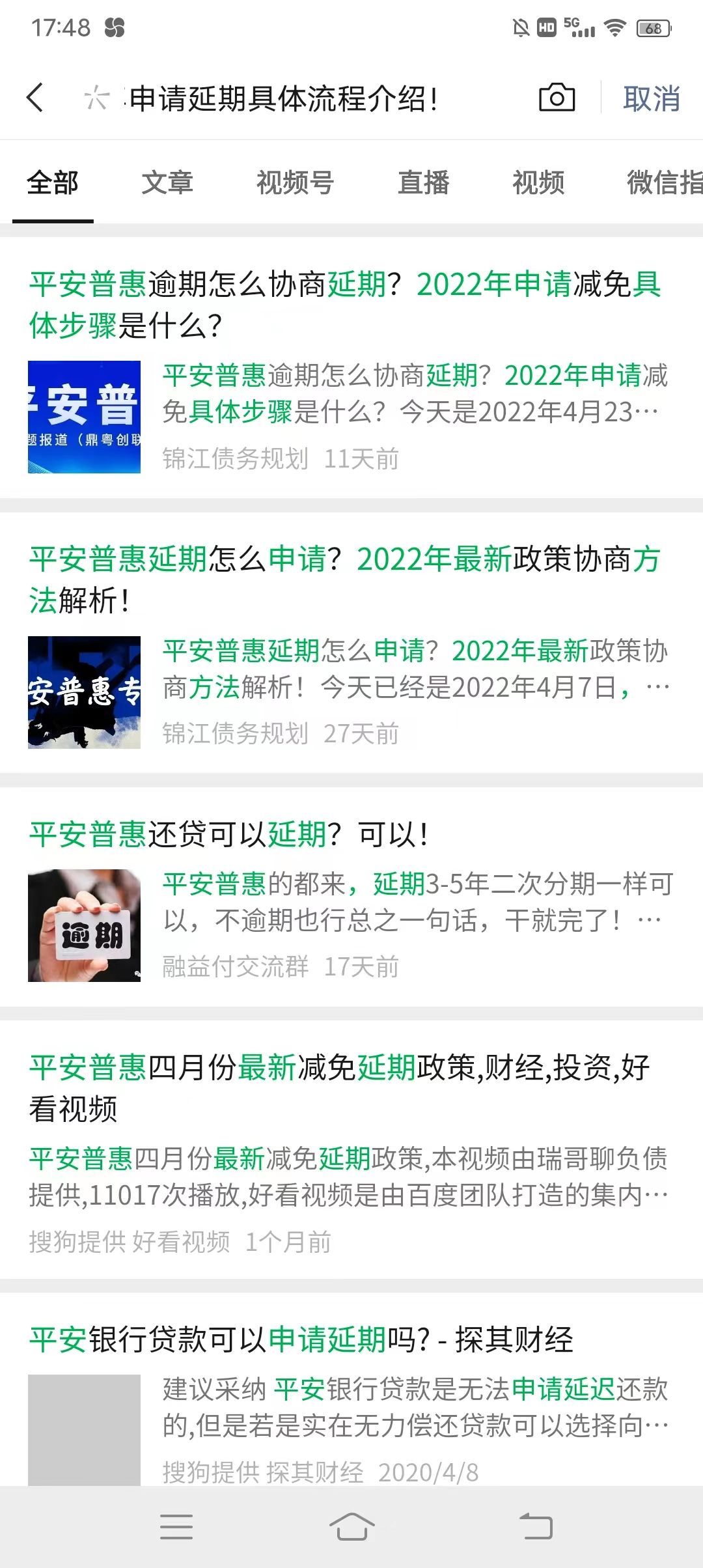Viewport: 703px width, 1568px height.
Task: Open 平安银行贷款可以申请延期吗 result
Action: click(301, 1339)
